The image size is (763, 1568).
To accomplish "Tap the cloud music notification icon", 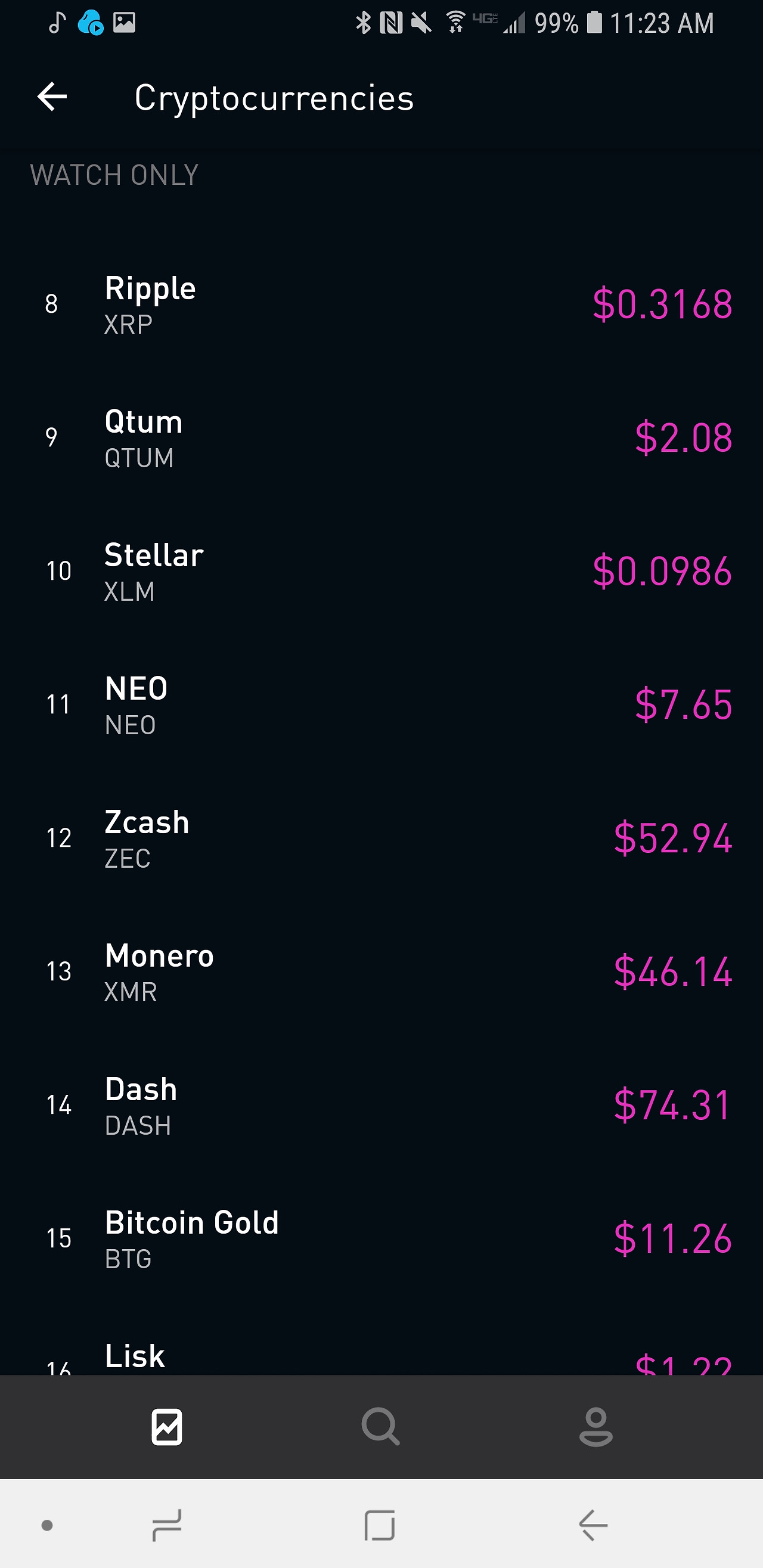I will [x=89, y=23].
